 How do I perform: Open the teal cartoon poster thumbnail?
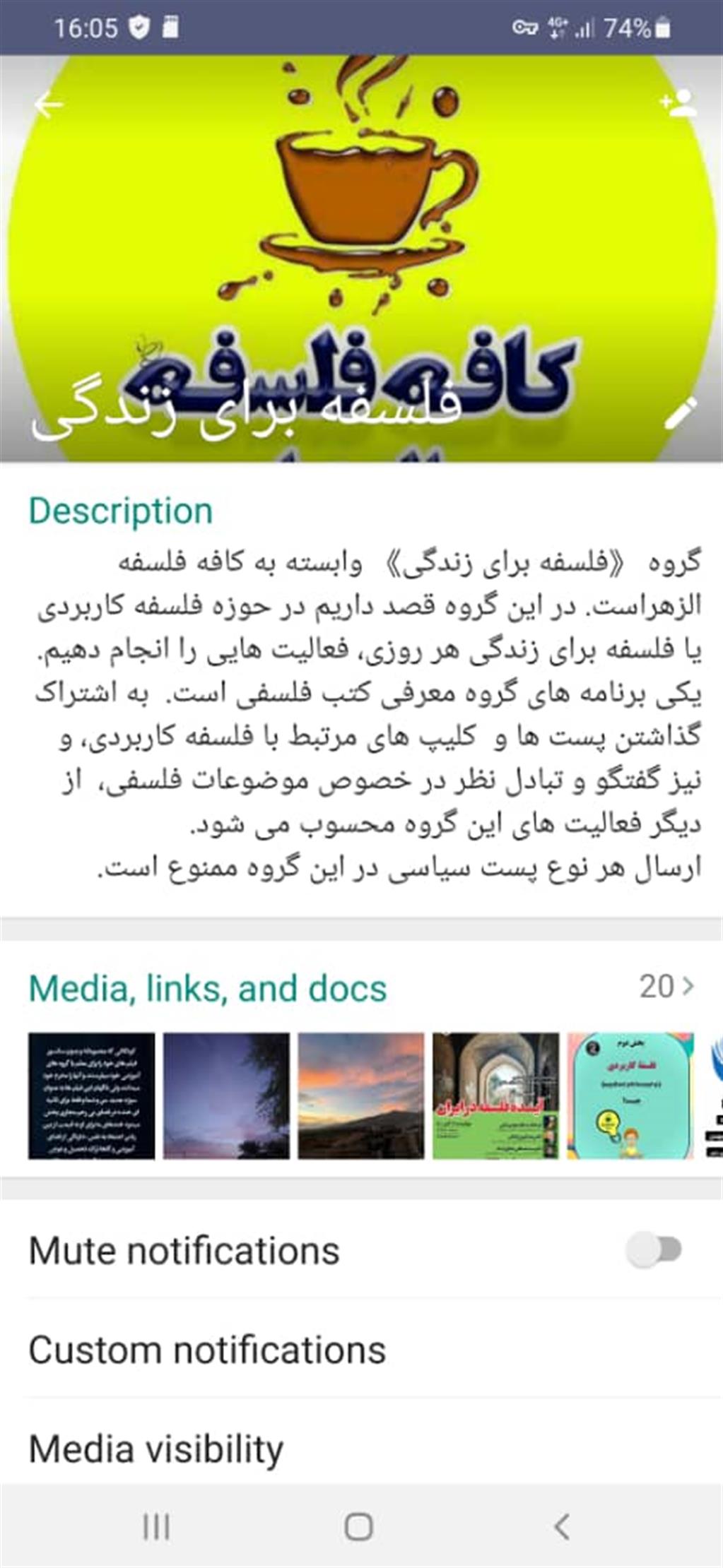coord(630,1095)
